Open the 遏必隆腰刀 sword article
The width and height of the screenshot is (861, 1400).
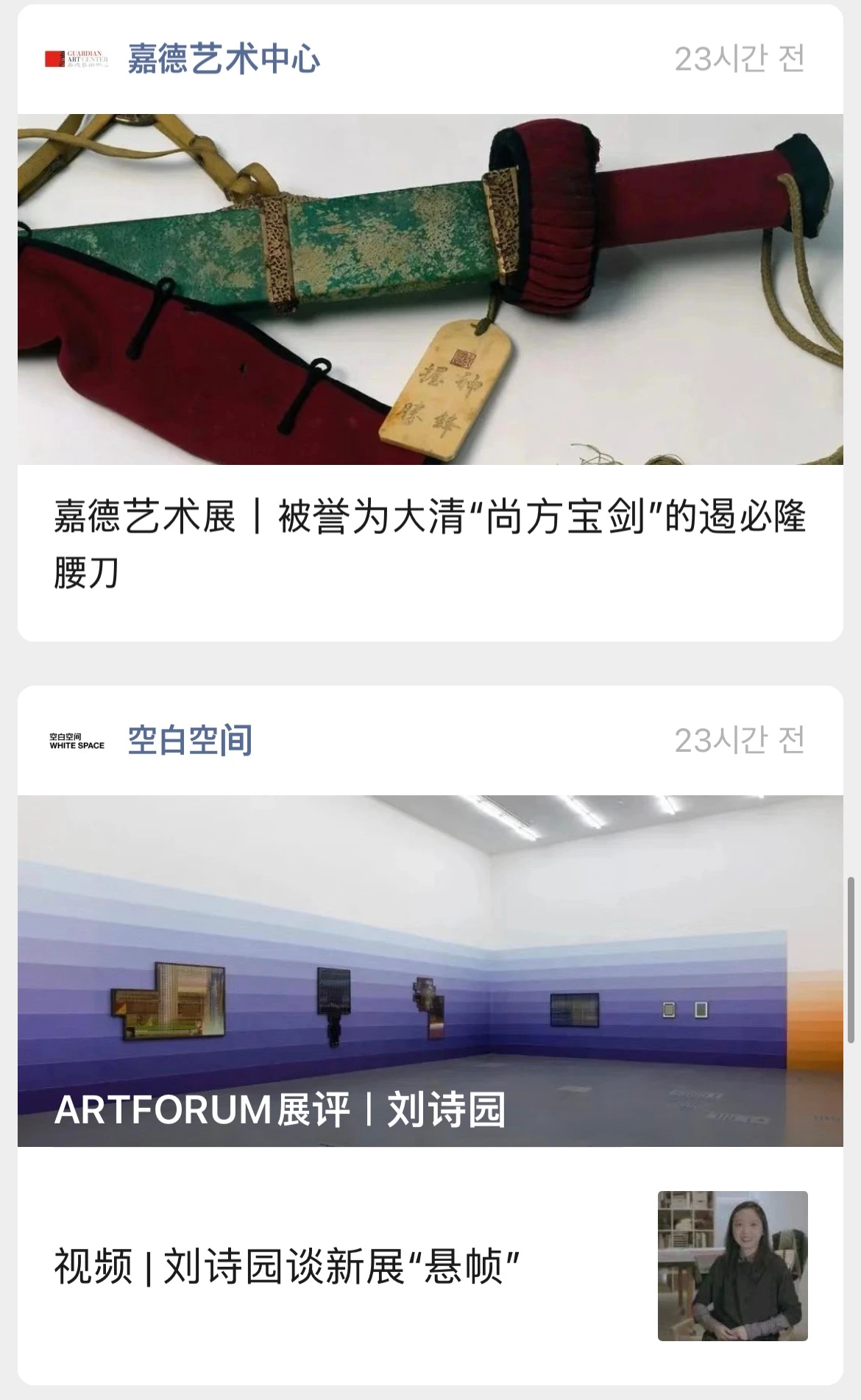(x=430, y=543)
